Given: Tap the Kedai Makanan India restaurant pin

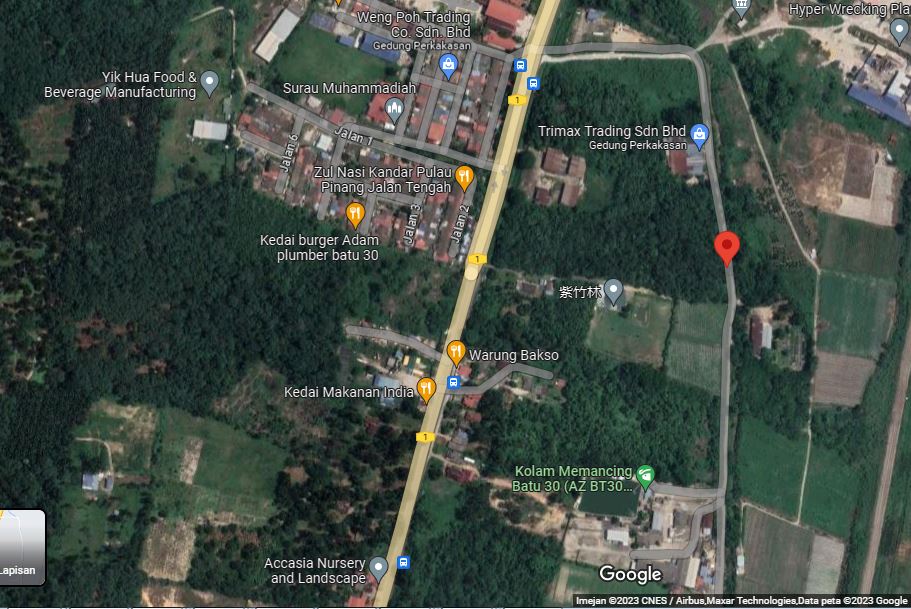Looking at the screenshot, I should [427, 389].
